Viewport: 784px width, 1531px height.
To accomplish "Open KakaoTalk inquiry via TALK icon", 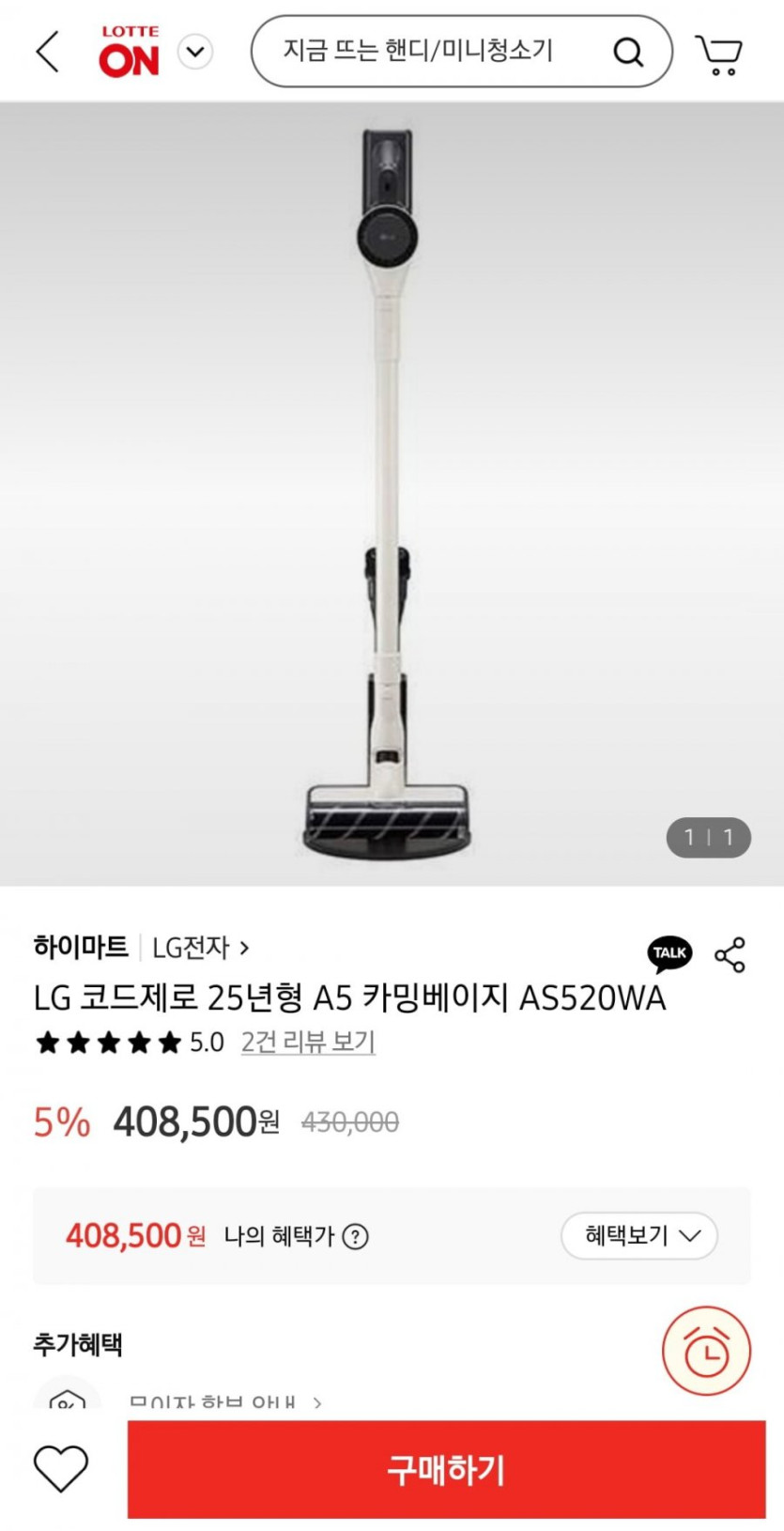I will 669,953.
